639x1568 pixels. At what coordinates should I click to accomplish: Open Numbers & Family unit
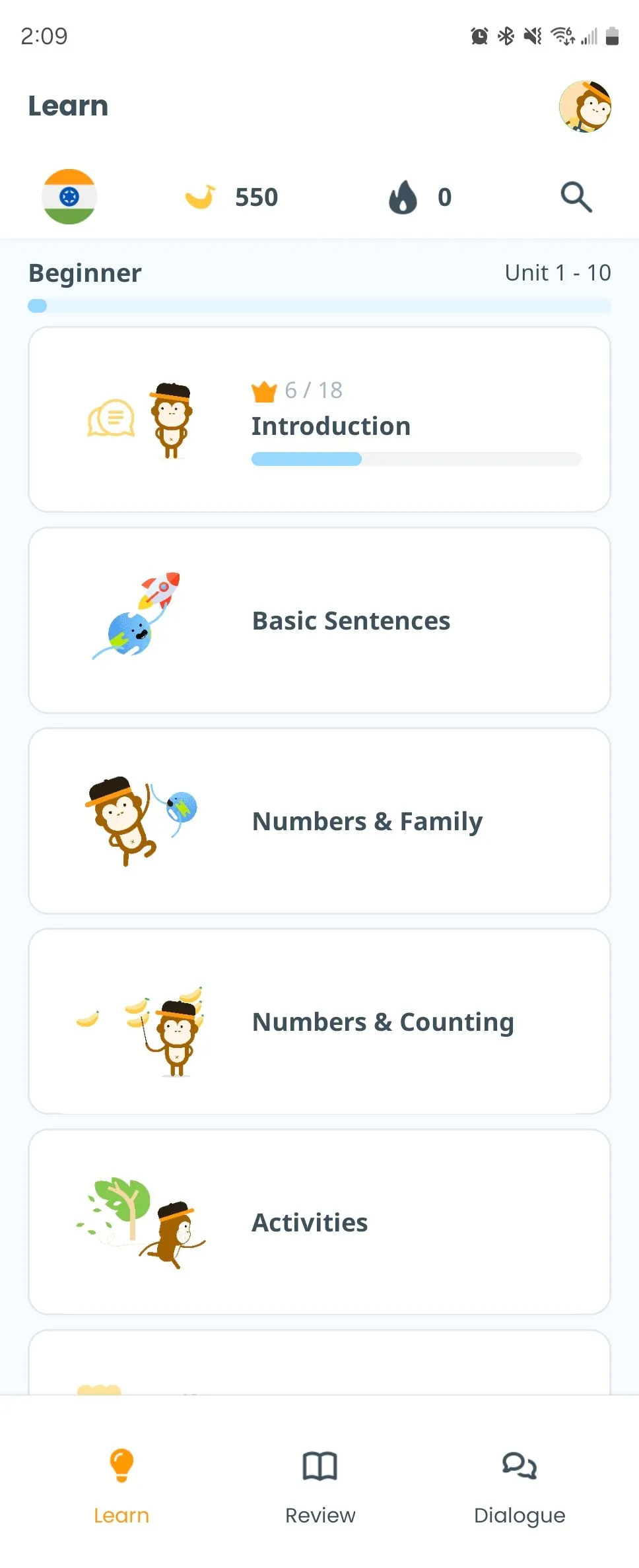pyautogui.click(x=319, y=821)
